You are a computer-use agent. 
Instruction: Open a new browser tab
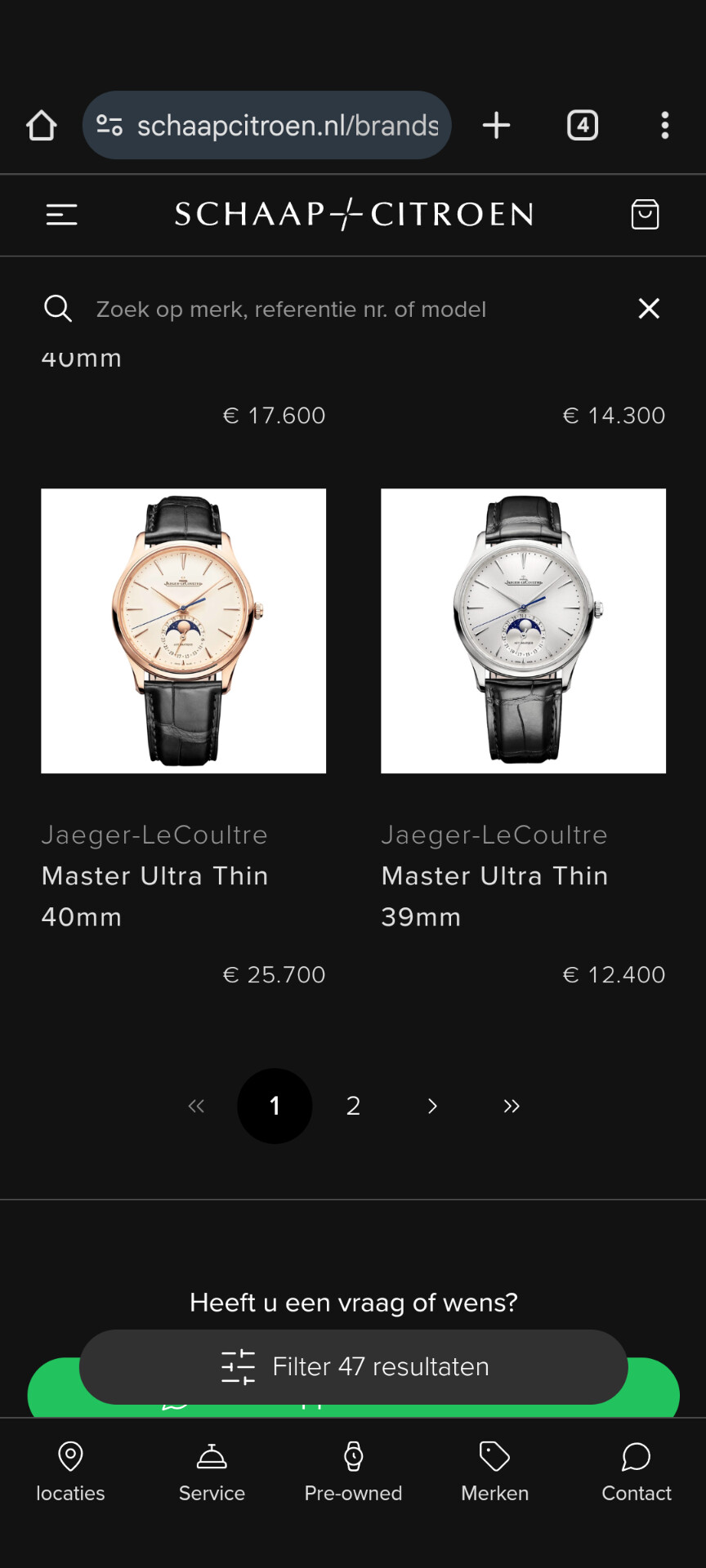point(496,125)
